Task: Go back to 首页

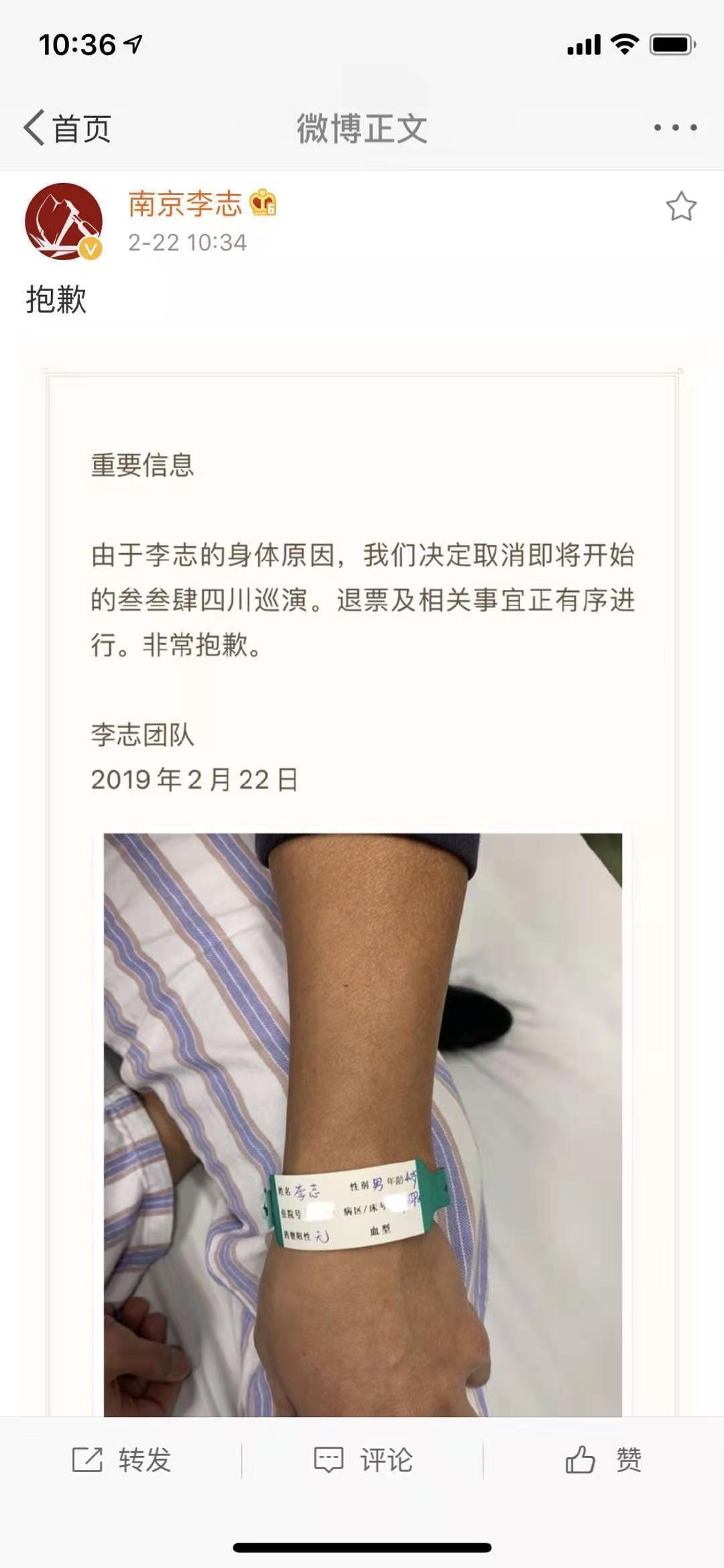Action: [x=67, y=128]
